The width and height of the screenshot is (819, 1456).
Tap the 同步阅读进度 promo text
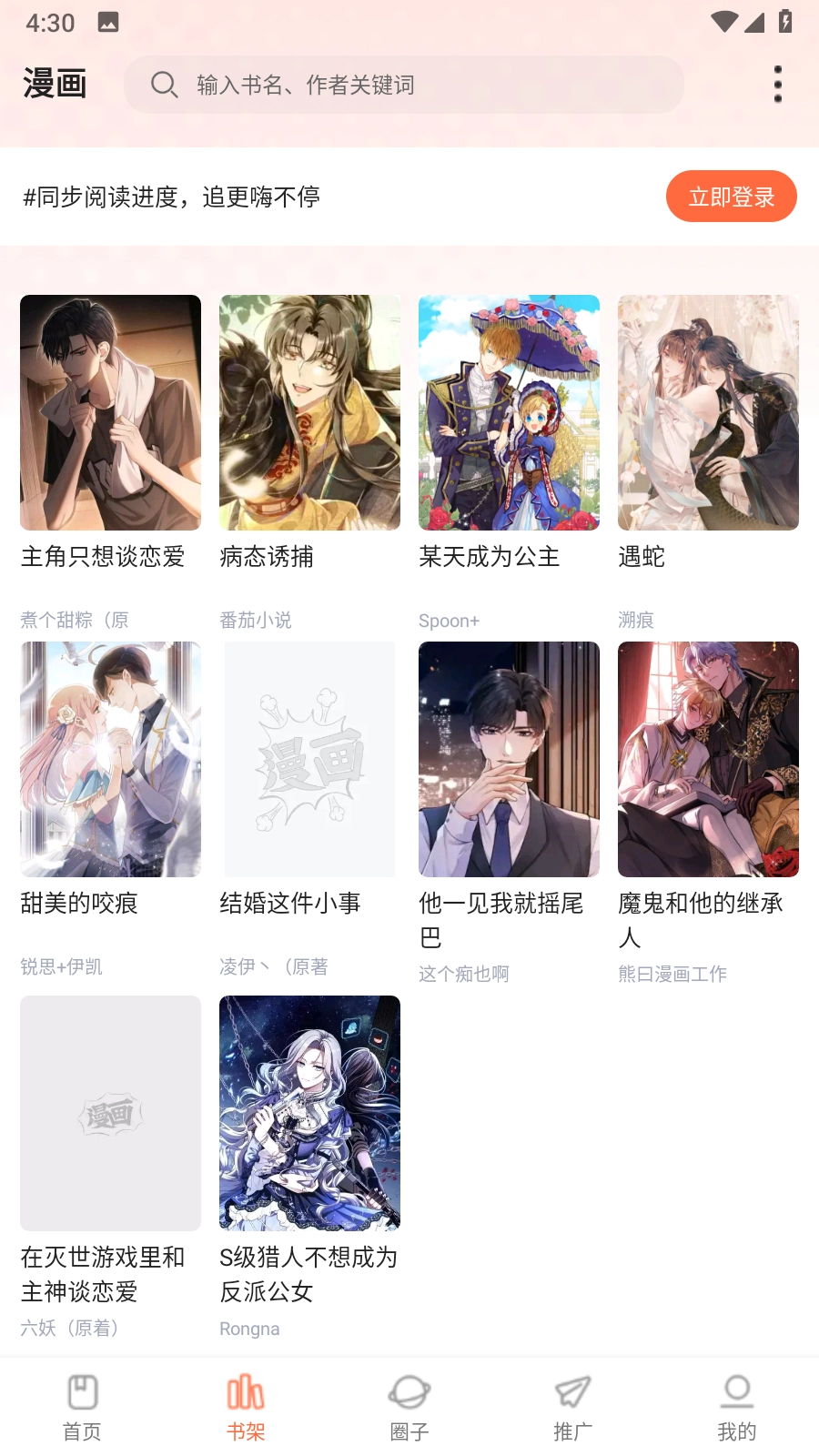point(171,197)
